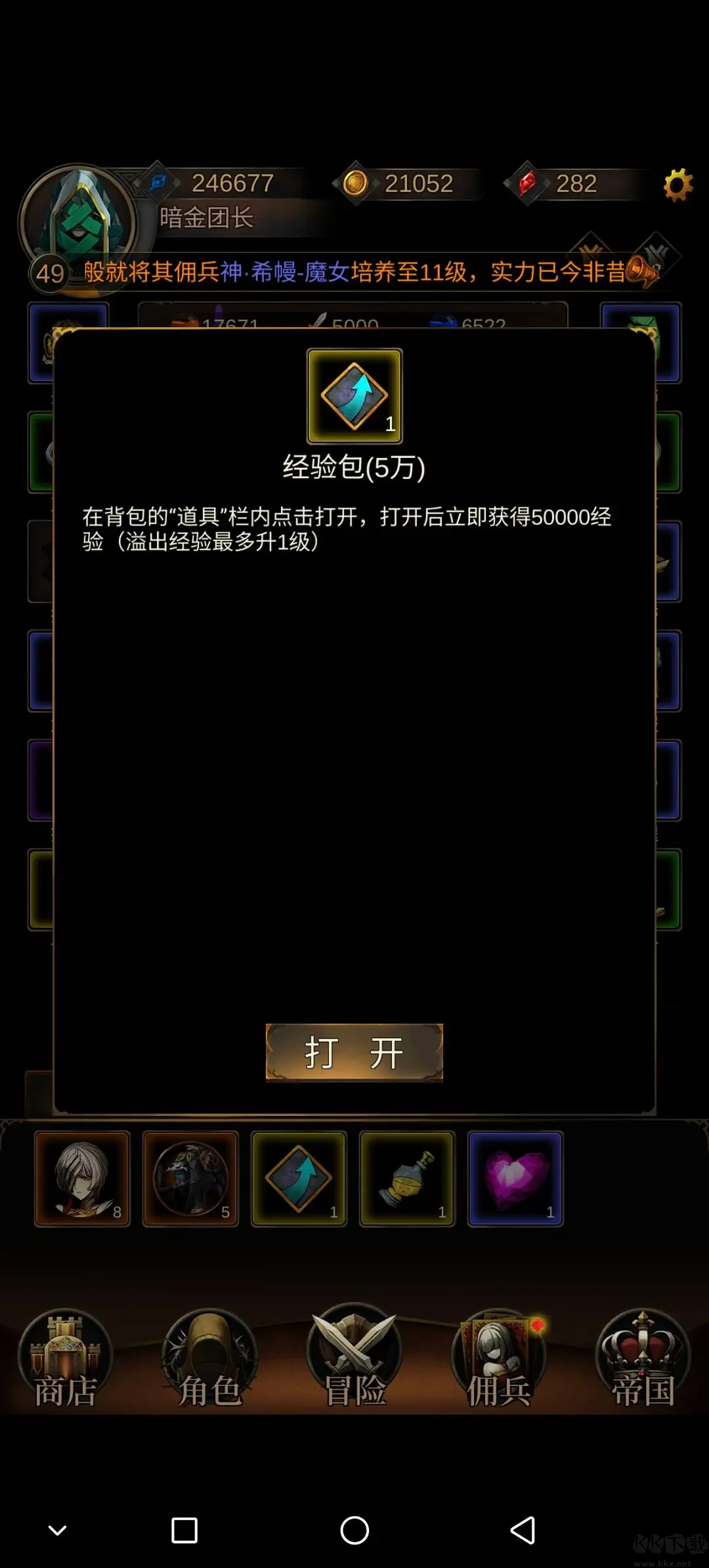Viewport: 709px width, 1568px height.
Task: Open the 佣兵 tab
Action: (498, 1357)
